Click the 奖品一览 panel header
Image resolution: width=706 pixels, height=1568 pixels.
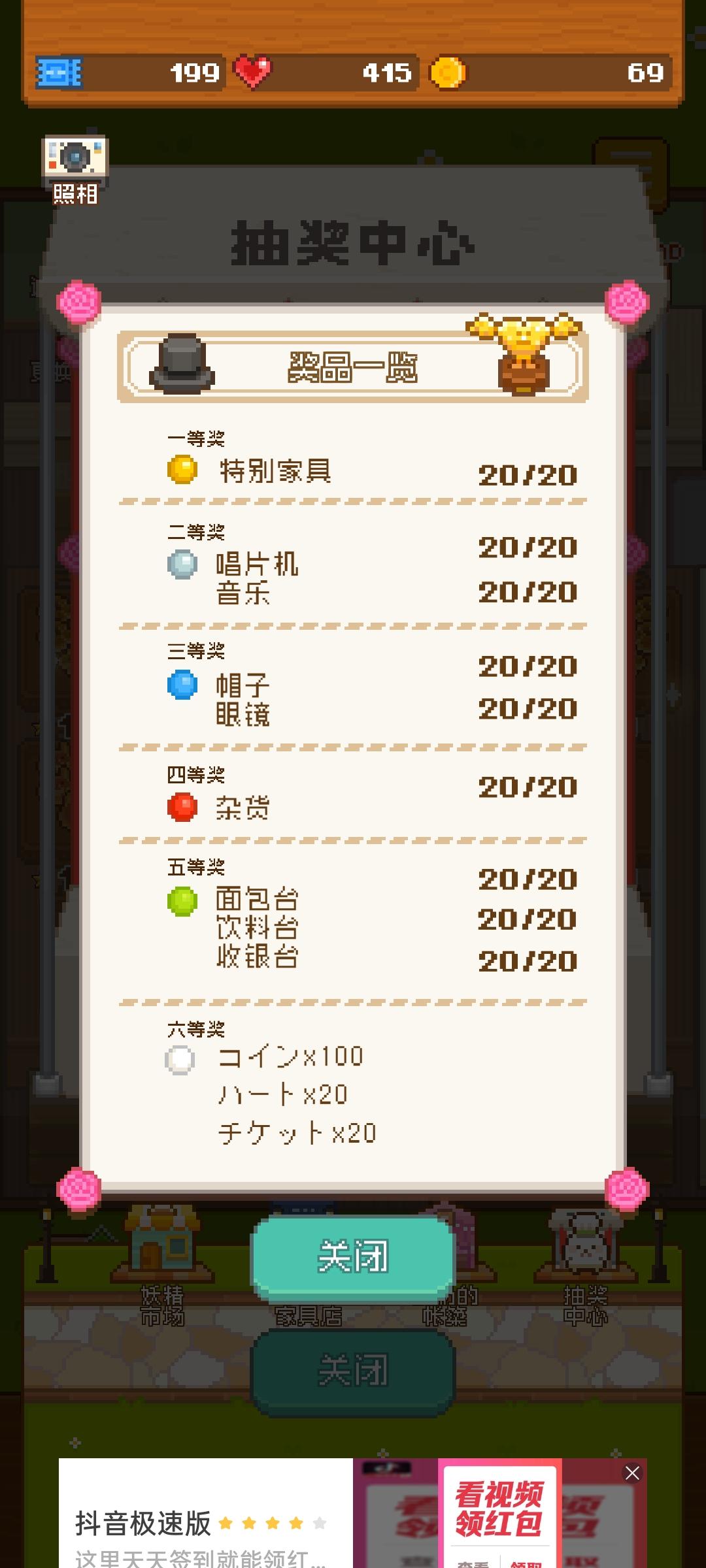(353, 368)
